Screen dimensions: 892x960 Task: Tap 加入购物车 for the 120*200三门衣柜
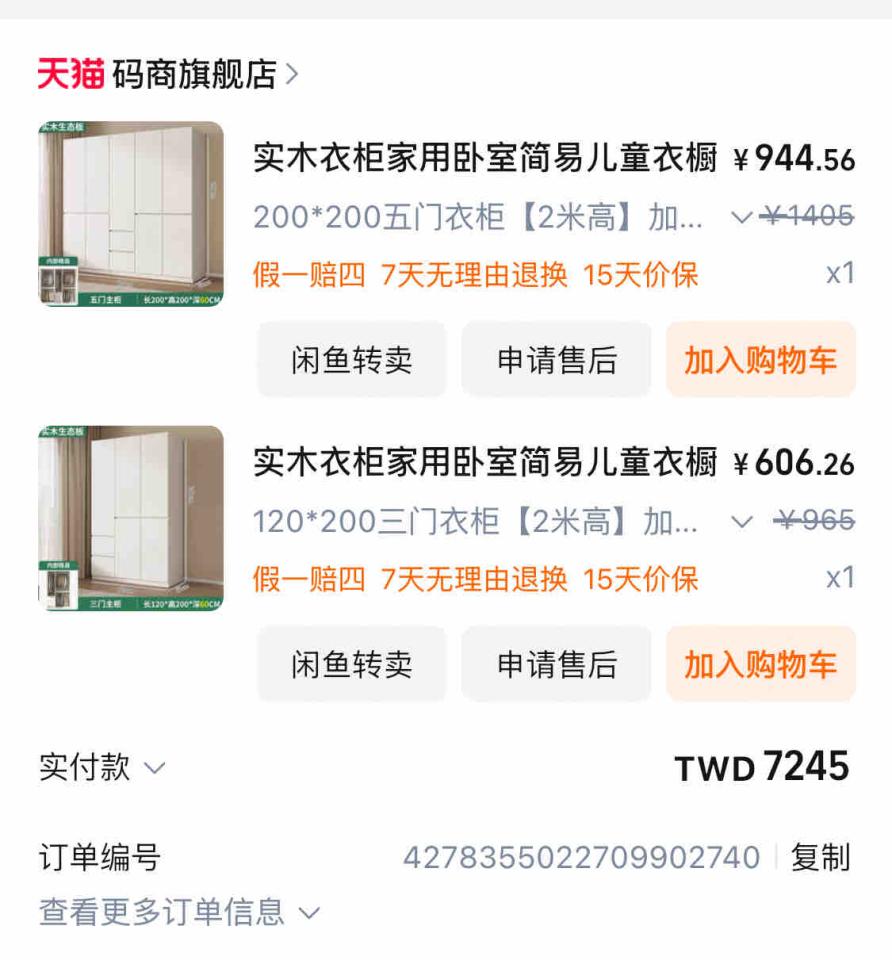coord(760,664)
